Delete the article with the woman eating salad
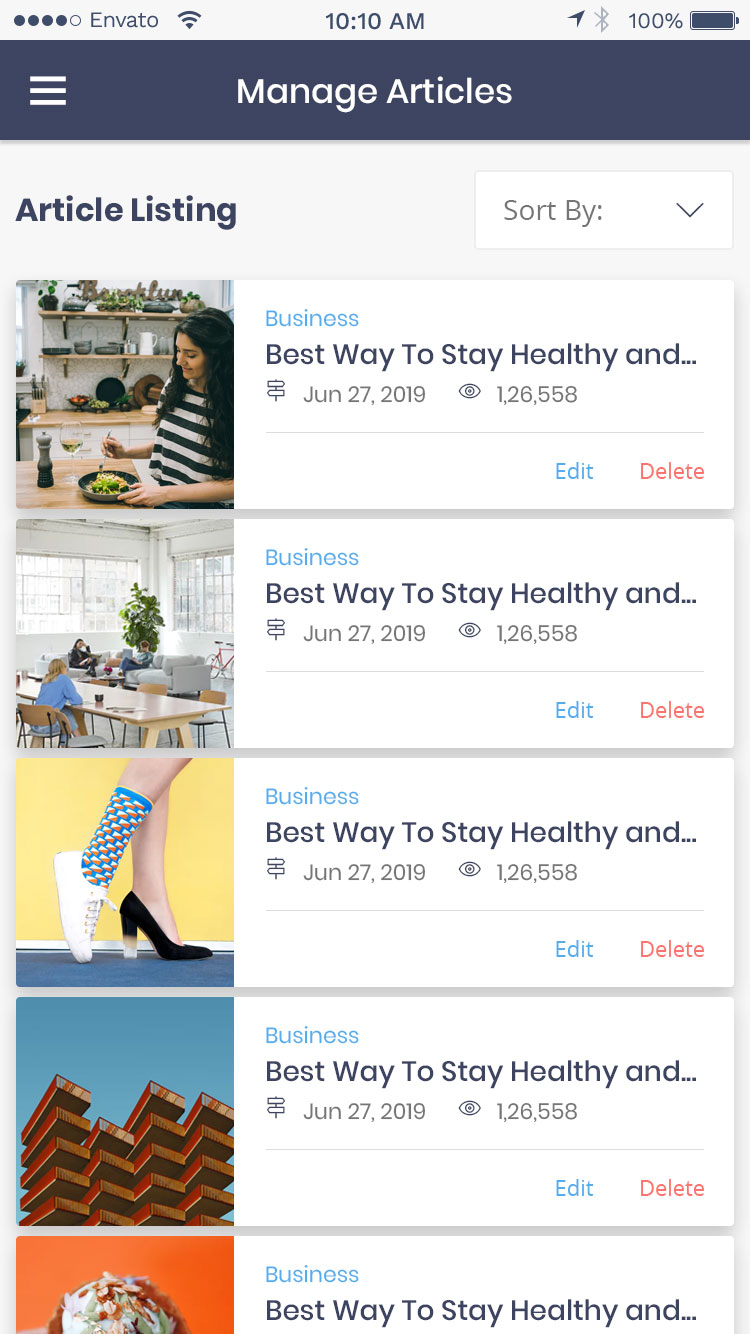This screenshot has width=750, height=1334. (672, 471)
